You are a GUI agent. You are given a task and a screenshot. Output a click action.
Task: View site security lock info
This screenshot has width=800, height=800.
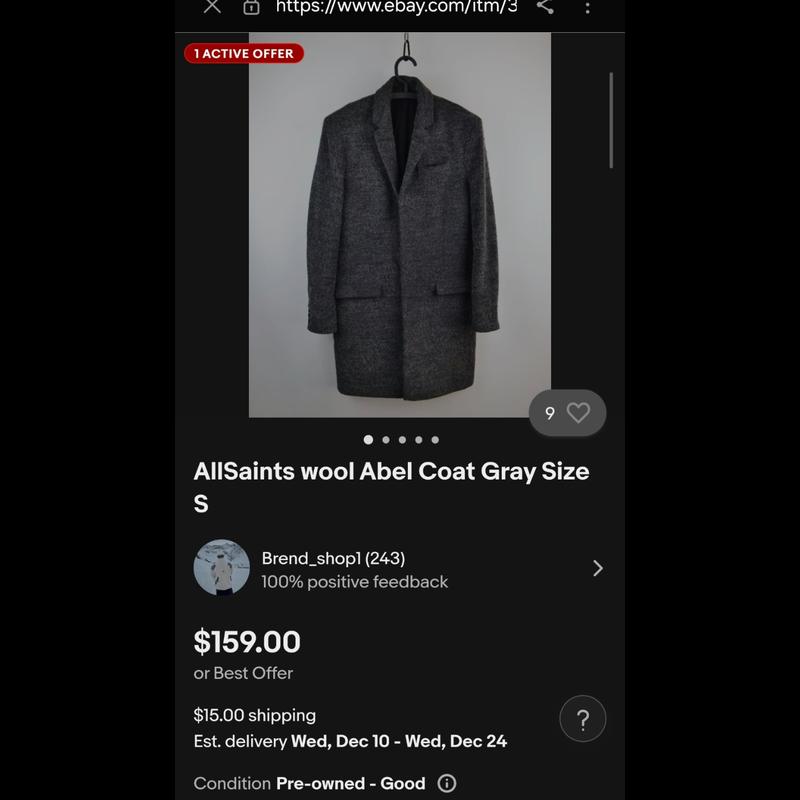(x=252, y=7)
